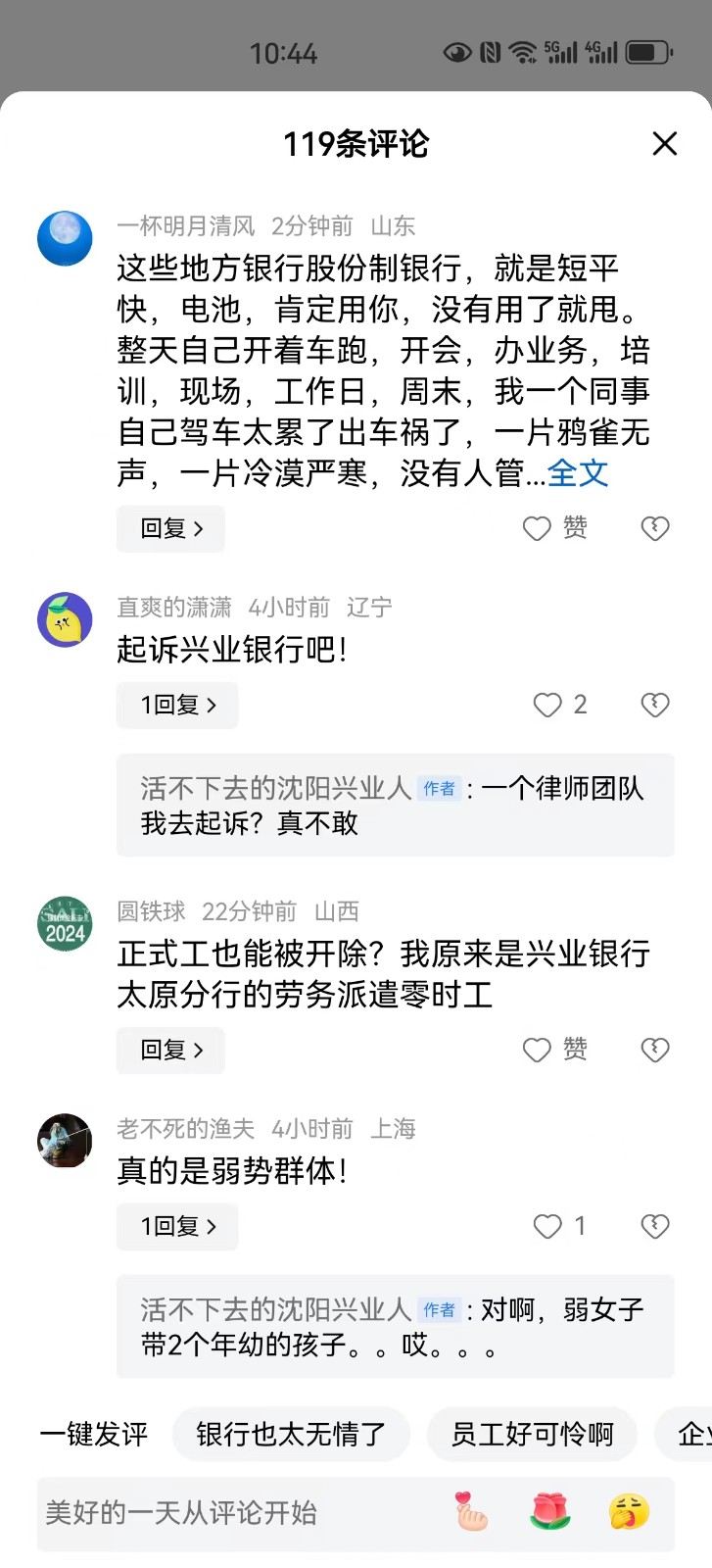Like 一杯明月清风's comment
Screen dimensions: 712x1568
tap(538, 529)
